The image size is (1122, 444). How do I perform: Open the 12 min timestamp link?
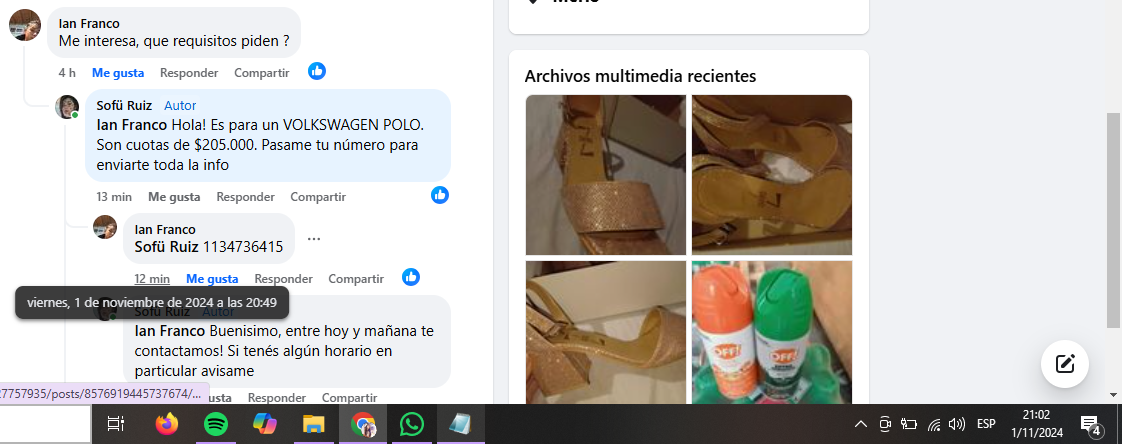click(x=152, y=279)
